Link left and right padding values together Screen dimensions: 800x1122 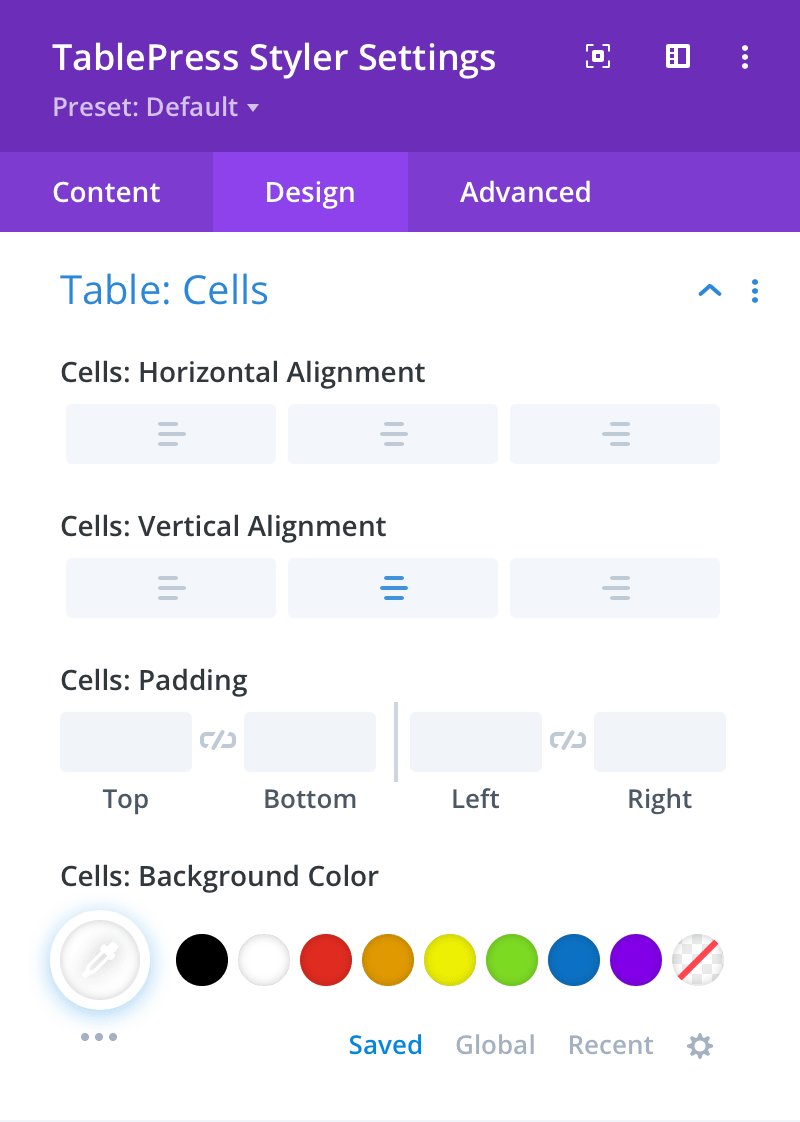tap(568, 741)
